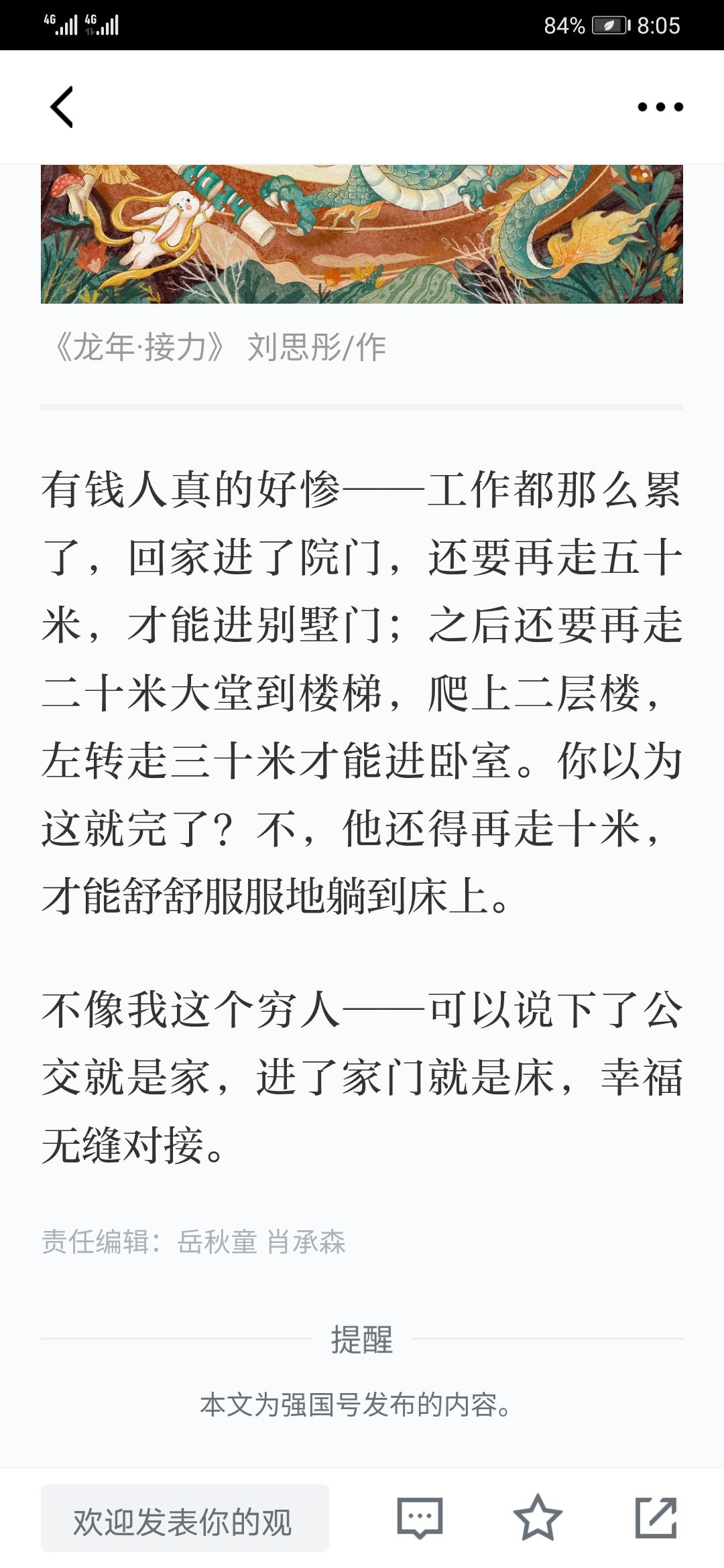
Task: Go back using the top-left arrow
Action: pyautogui.click(x=62, y=107)
